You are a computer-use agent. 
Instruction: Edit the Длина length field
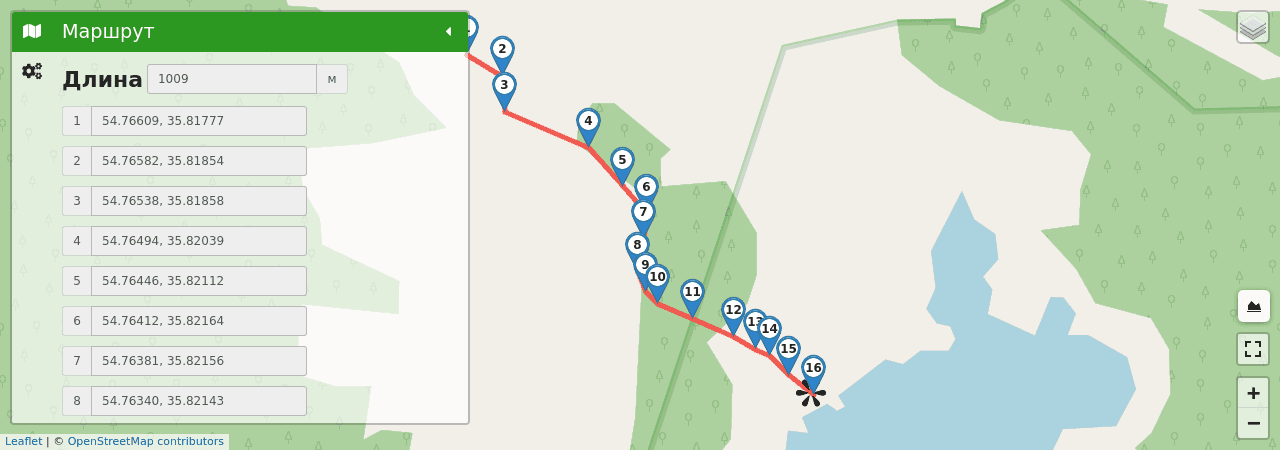(232, 79)
